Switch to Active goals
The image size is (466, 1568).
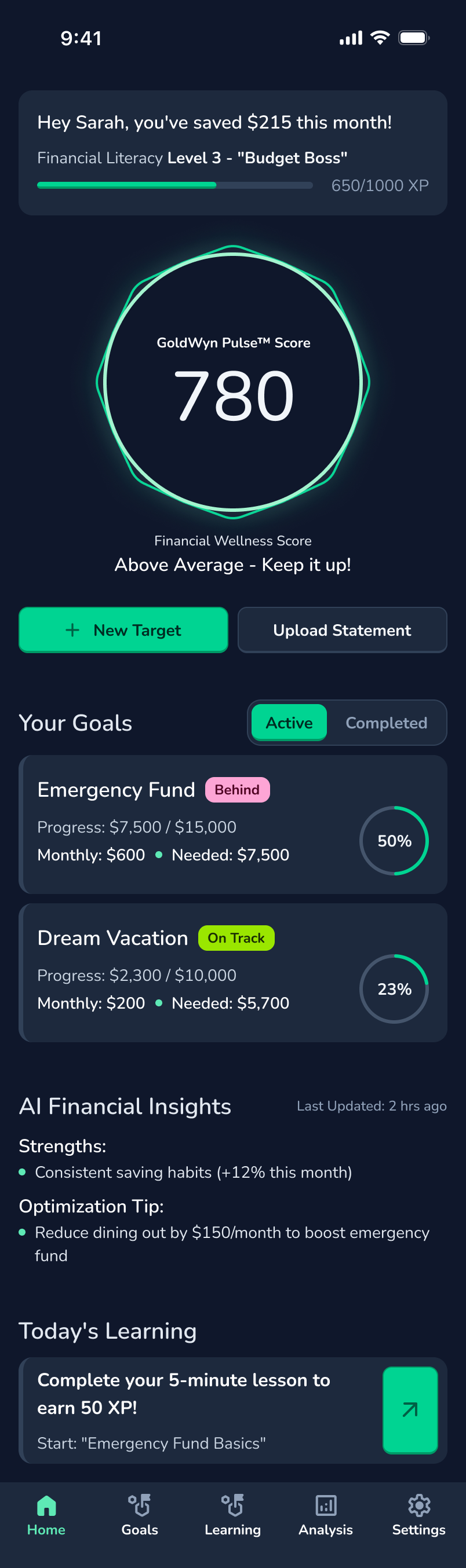pos(289,723)
